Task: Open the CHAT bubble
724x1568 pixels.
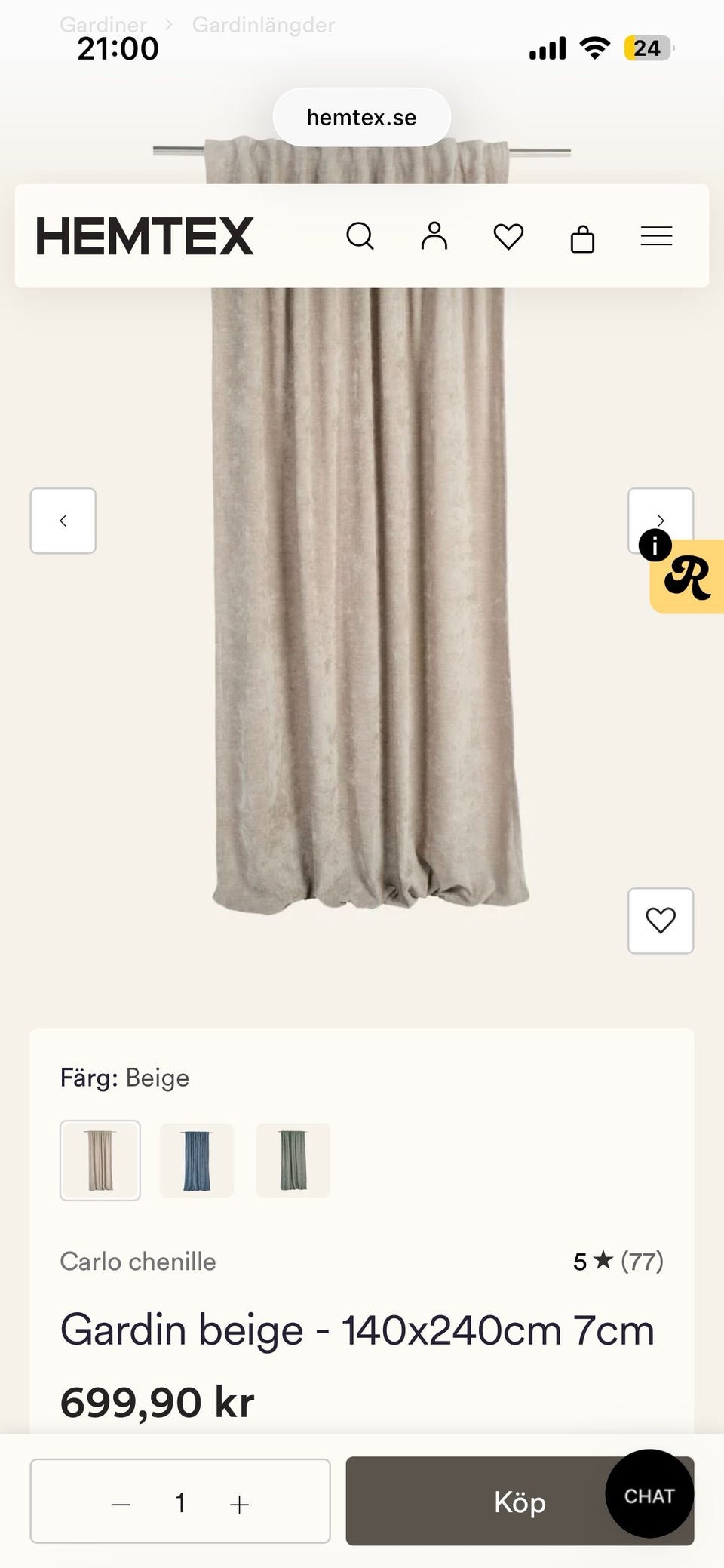Action: 649,1494
